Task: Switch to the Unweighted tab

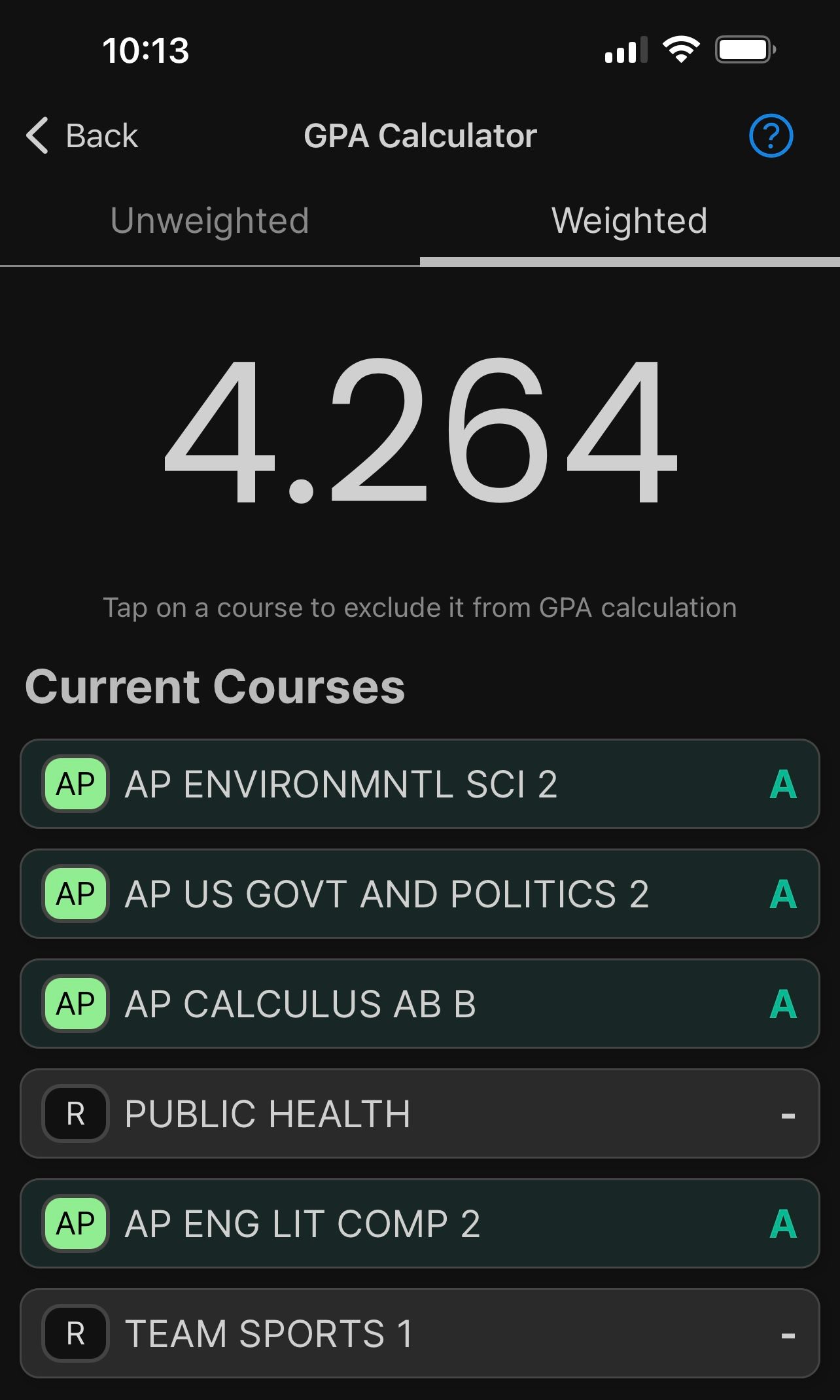Action: coord(209,220)
